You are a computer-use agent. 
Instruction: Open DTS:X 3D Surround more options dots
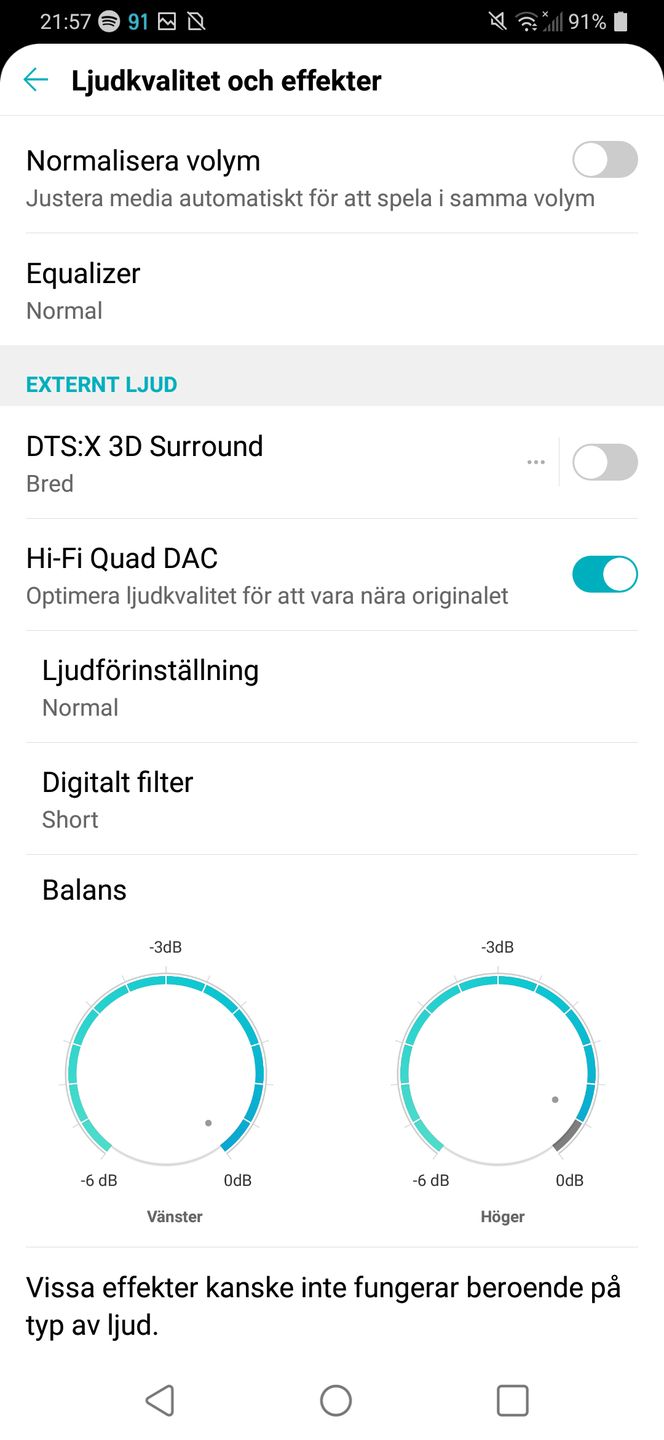pyautogui.click(x=536, y=462)
